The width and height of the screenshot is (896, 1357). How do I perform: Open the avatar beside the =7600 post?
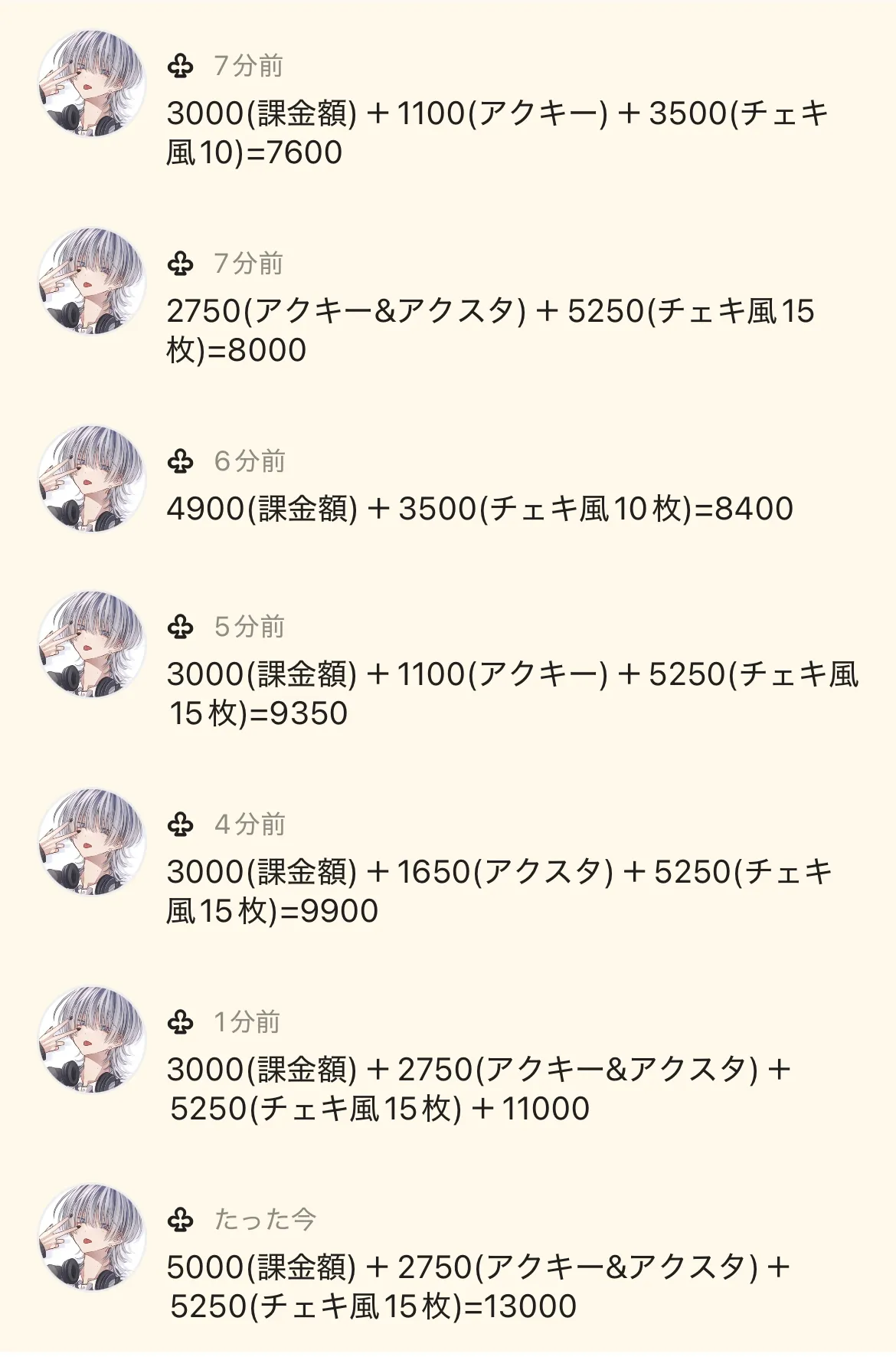click(x=92, y=84)
